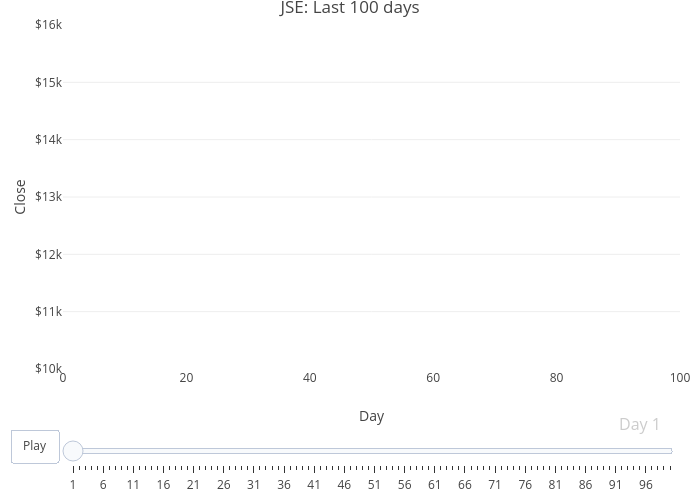700x500 pixels.
Task: Start the Play animation
Action: point(35,446)
